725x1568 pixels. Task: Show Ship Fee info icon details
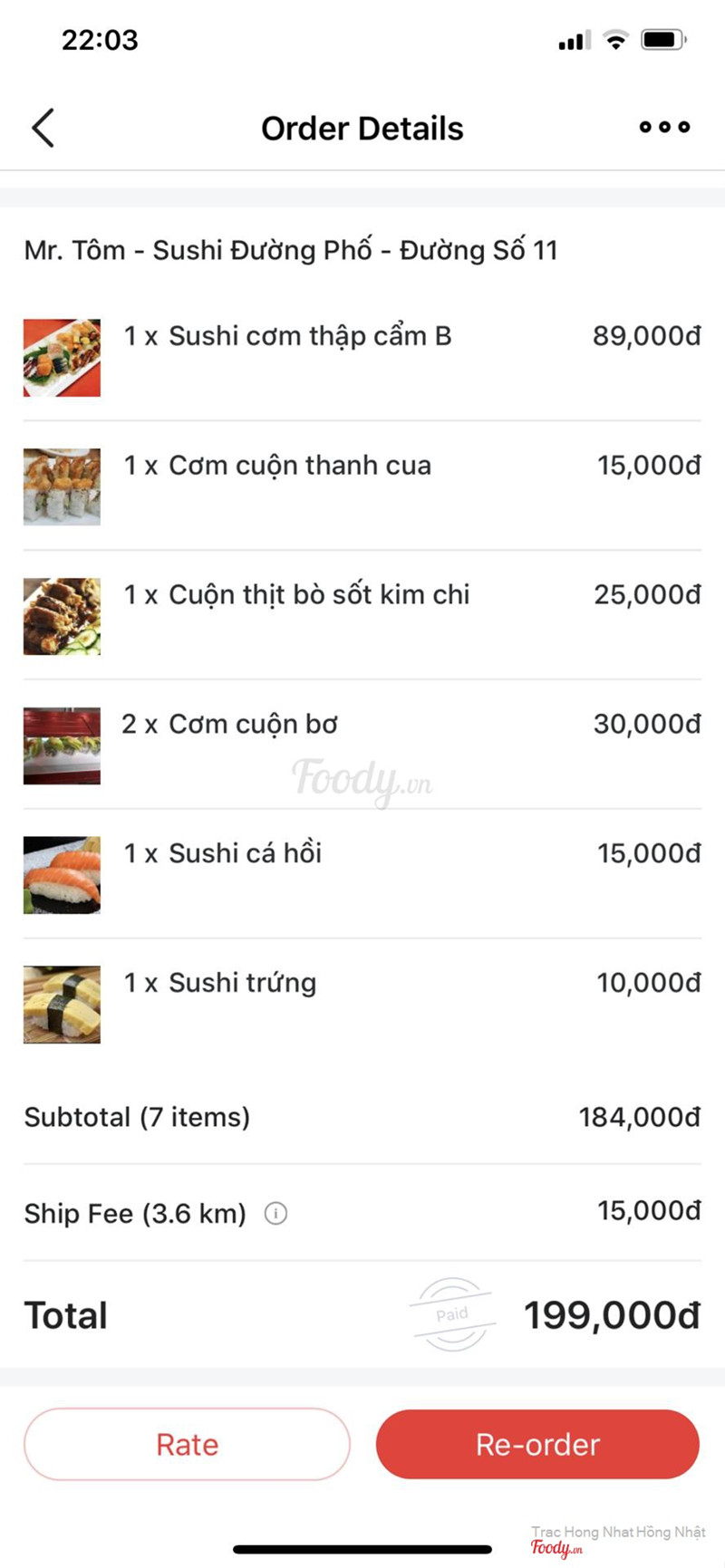pos(275,1213)
